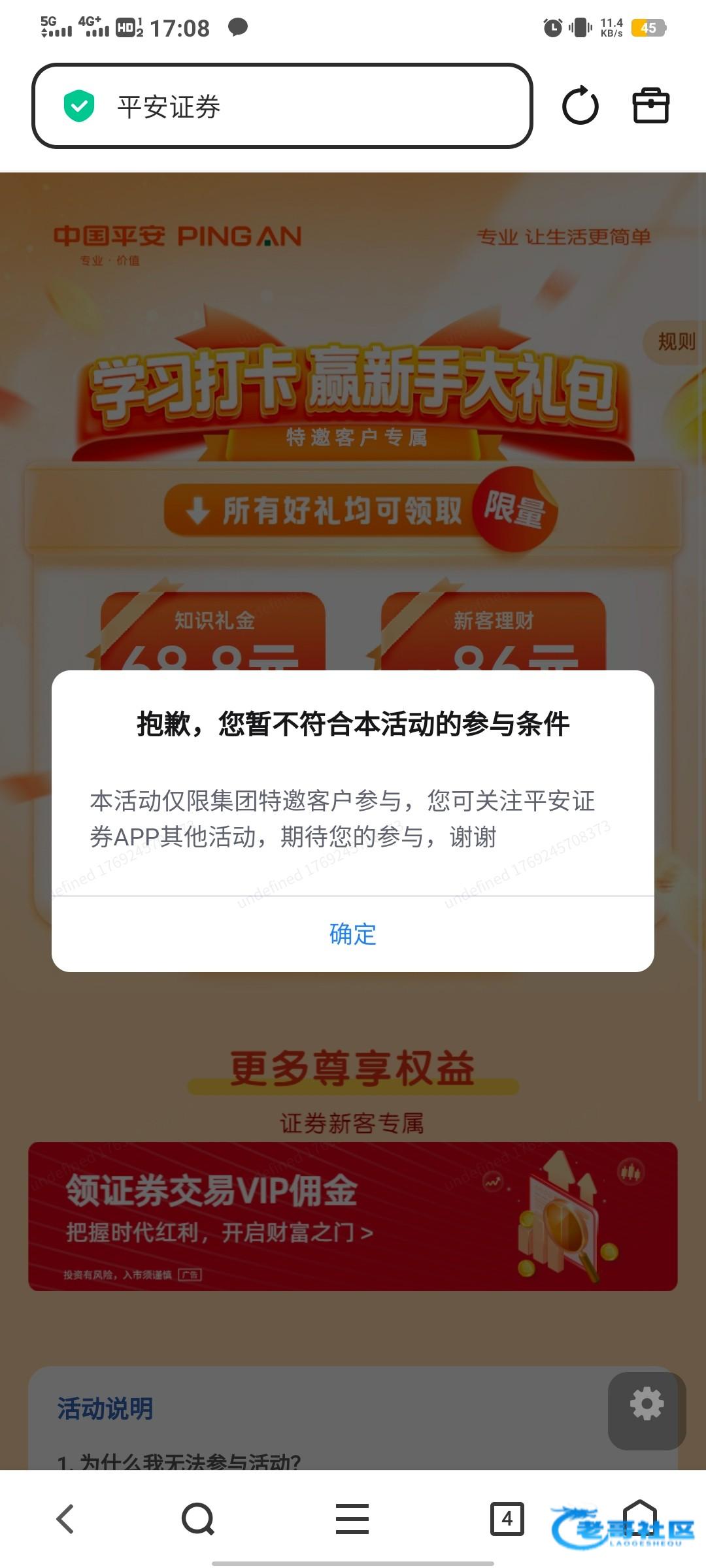Show the 4 open tabs
This screenshot has height=1568, width=706.
(507, 1518)
